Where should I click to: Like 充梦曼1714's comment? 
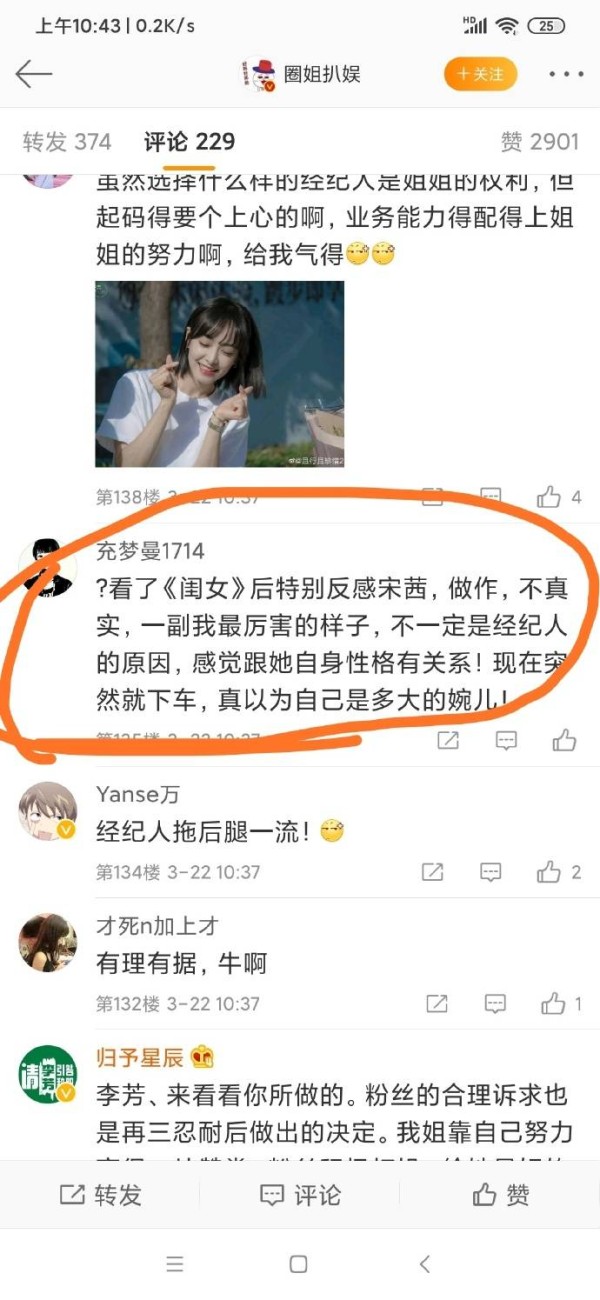tap(564, 740)
